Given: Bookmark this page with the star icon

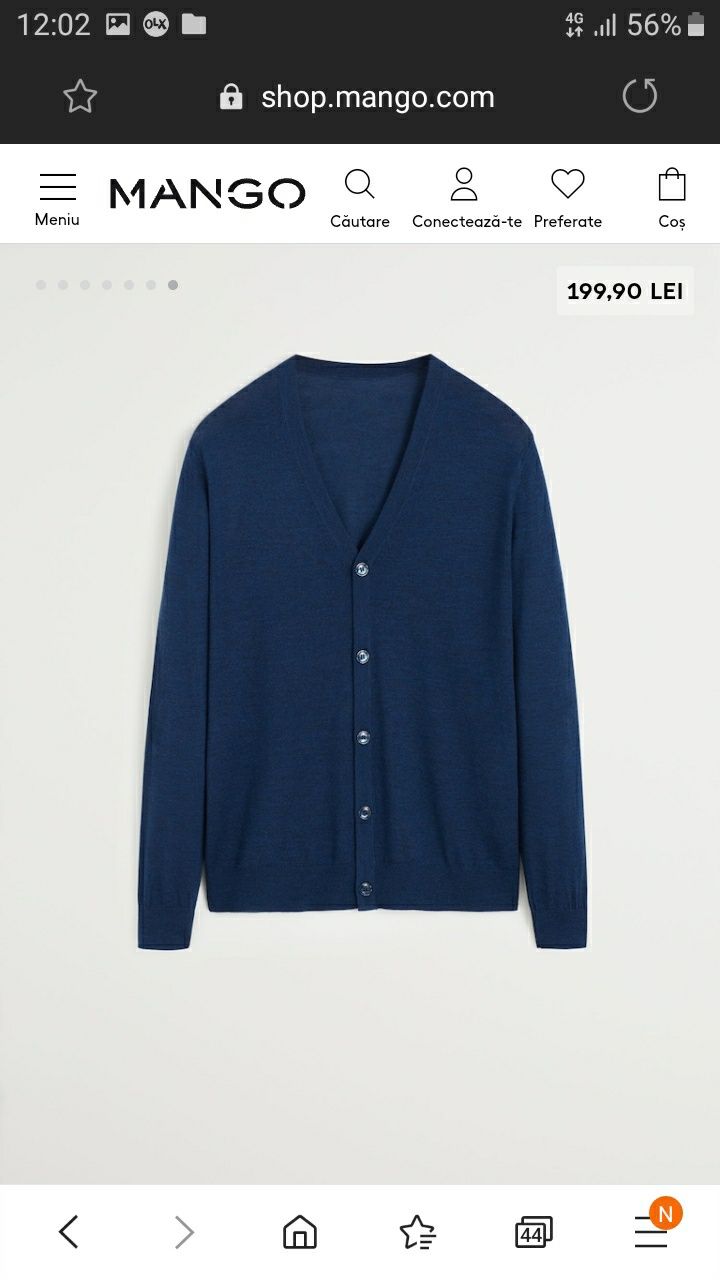Looking at the screenshot, I should tap(80, 97).
